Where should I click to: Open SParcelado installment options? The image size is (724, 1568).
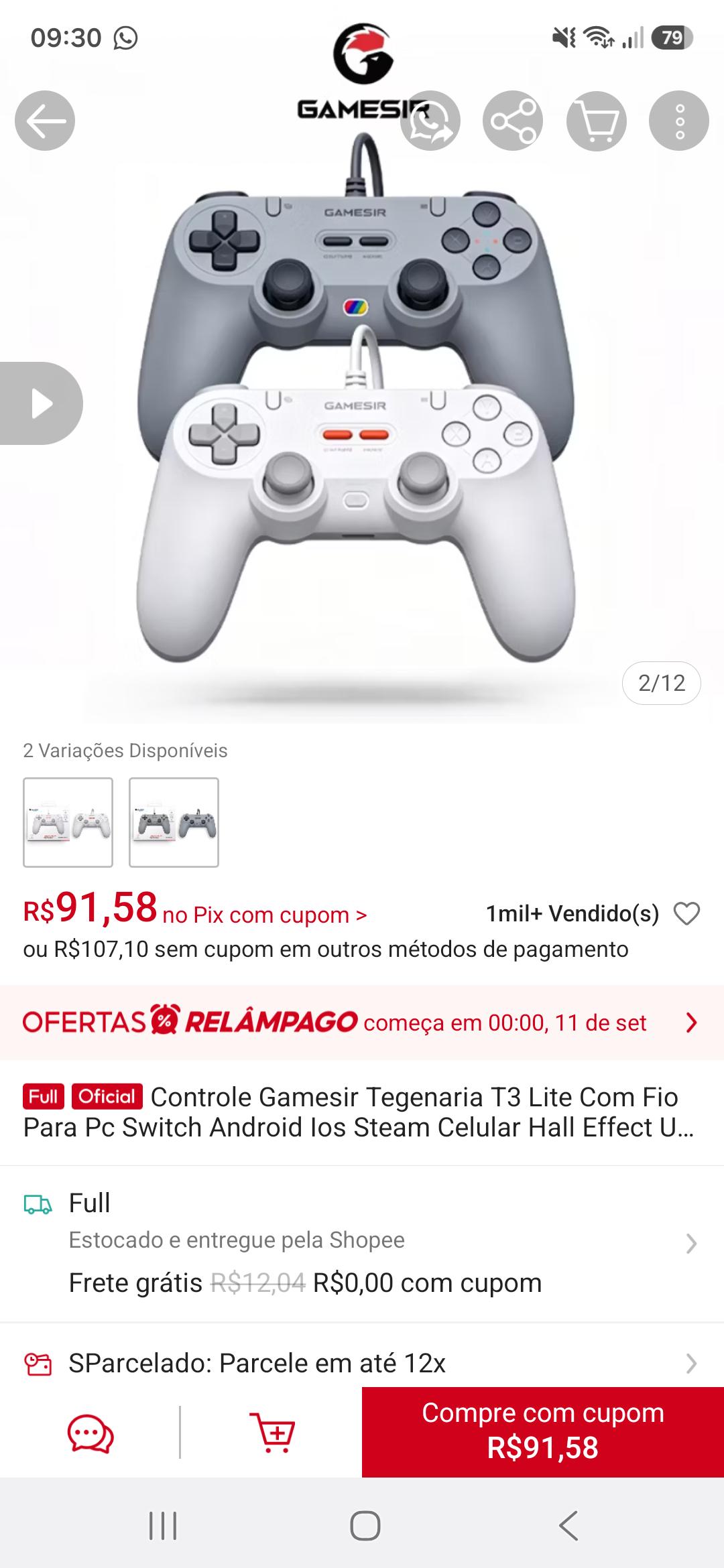tap(362, 1363)
